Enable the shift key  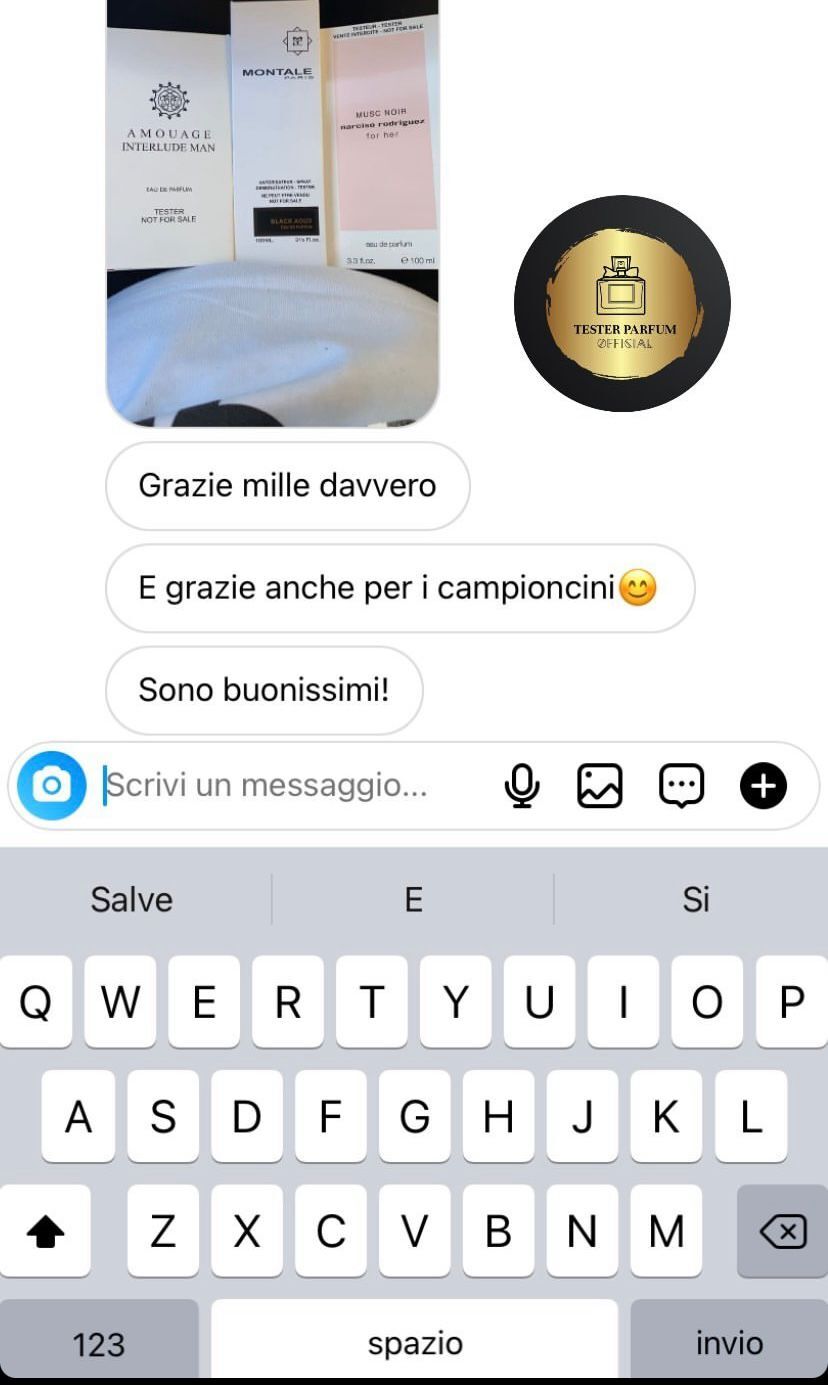(45, 1231)
